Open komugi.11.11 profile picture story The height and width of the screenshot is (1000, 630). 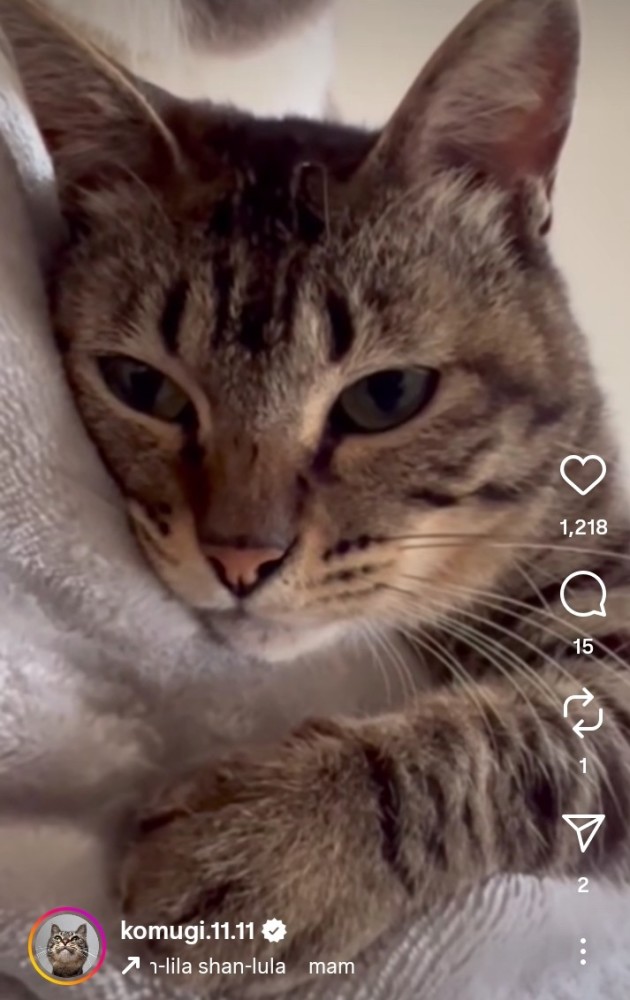click(x=68, y=947)
